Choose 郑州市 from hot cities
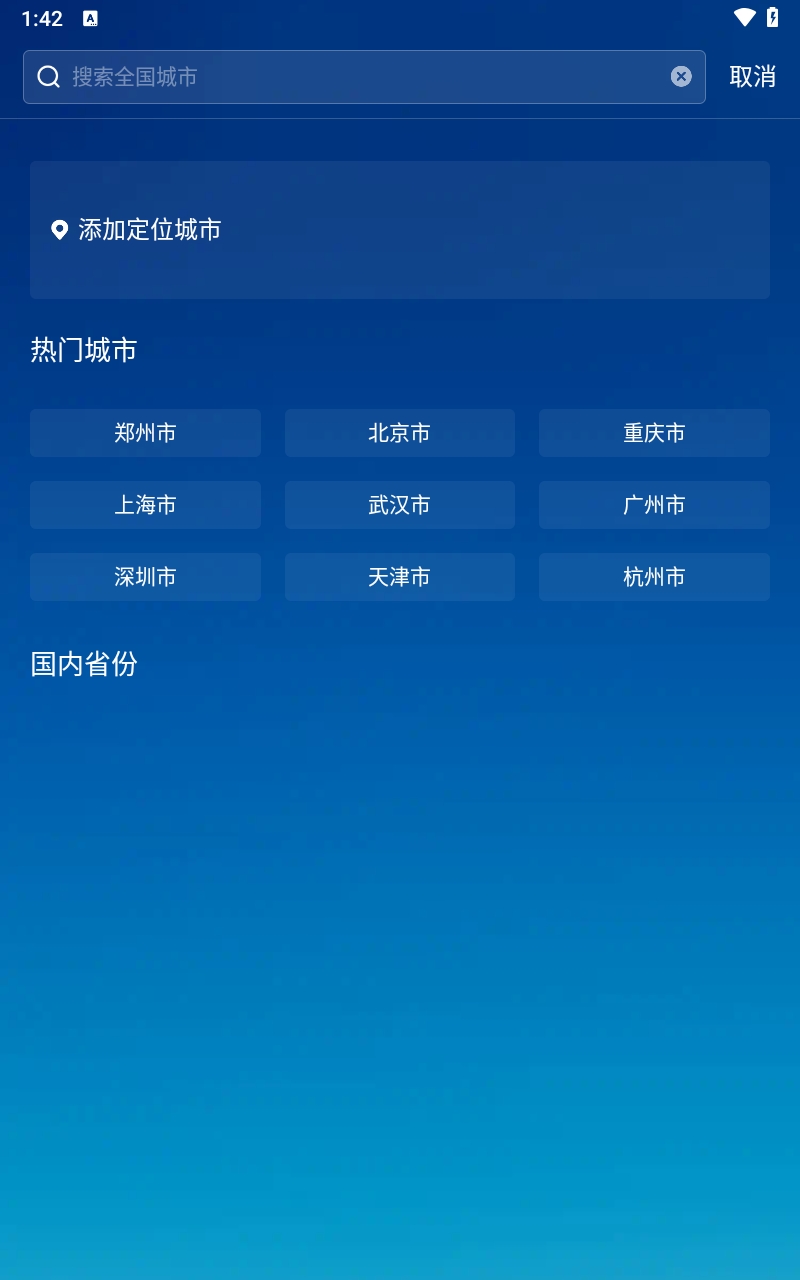800x1280 pixels. point(145,433)
